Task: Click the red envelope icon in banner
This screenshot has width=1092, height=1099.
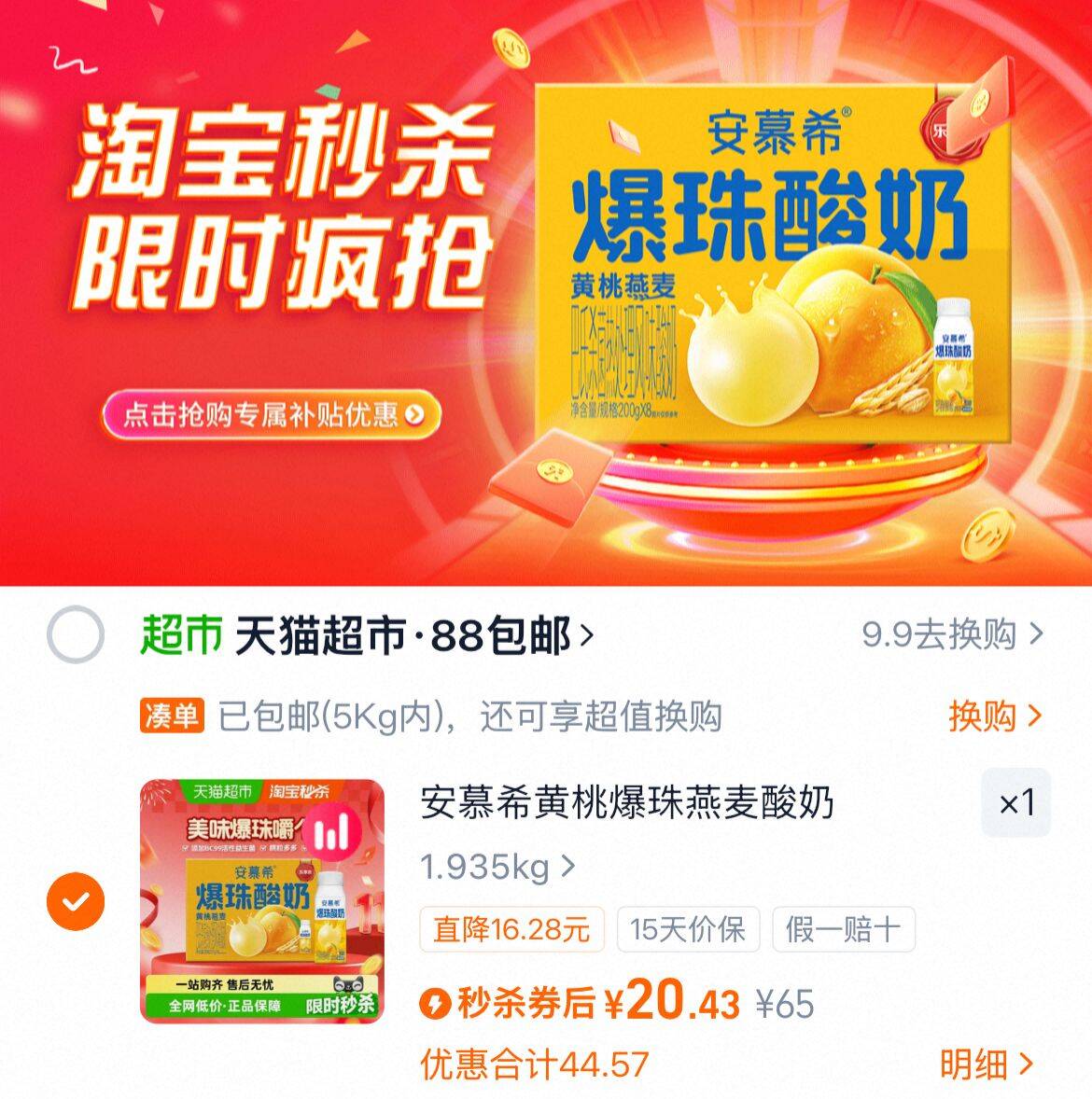Action: point(546,480)
